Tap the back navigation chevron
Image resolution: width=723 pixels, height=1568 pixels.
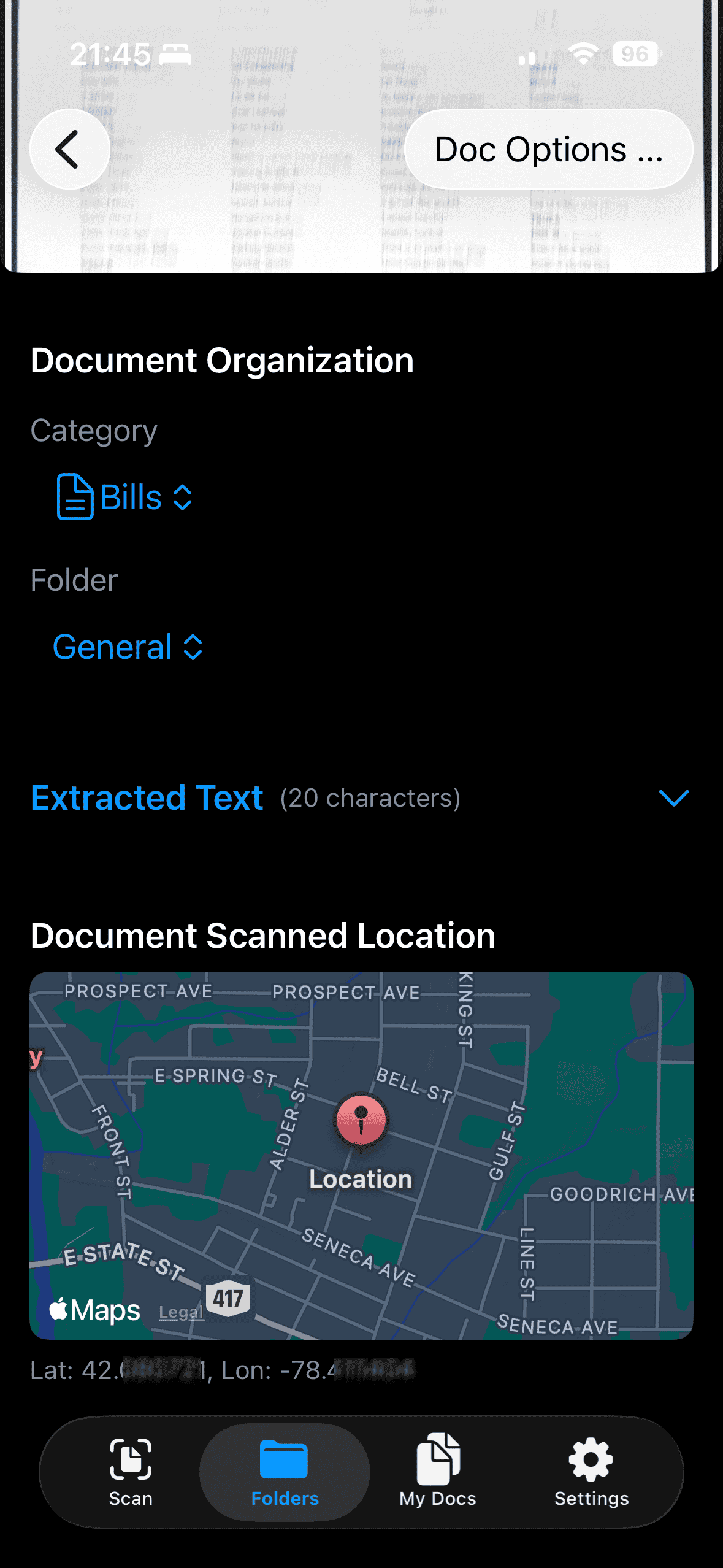pyautogui.click(x=69, y=149)
